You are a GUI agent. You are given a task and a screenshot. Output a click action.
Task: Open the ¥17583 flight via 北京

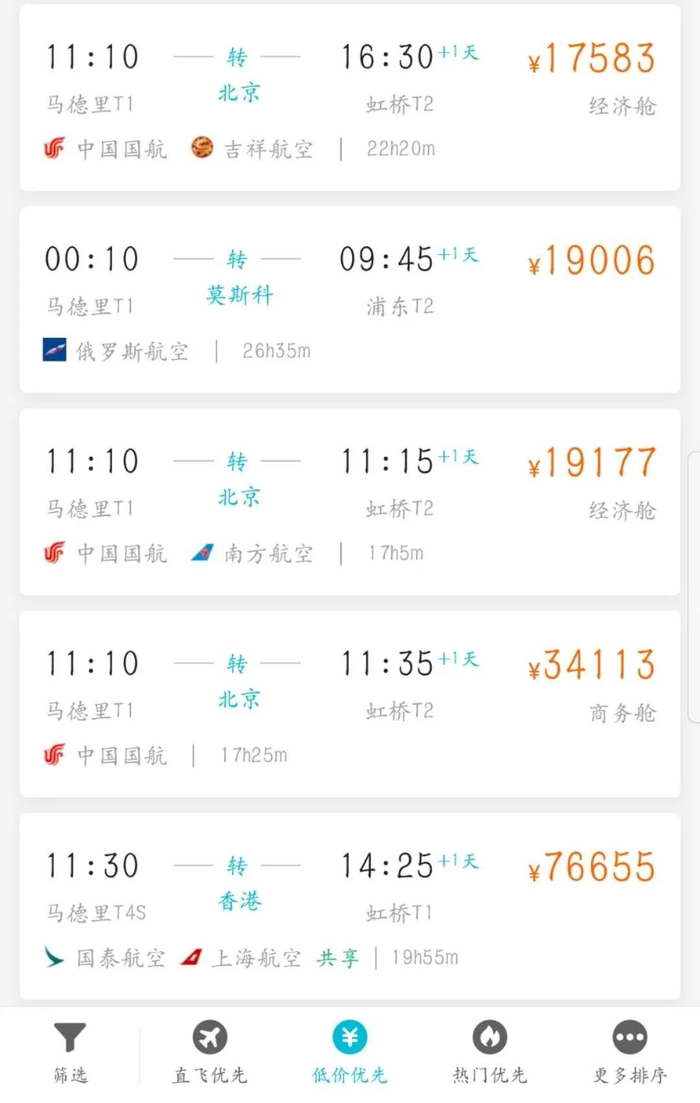[x=349, y=98]
